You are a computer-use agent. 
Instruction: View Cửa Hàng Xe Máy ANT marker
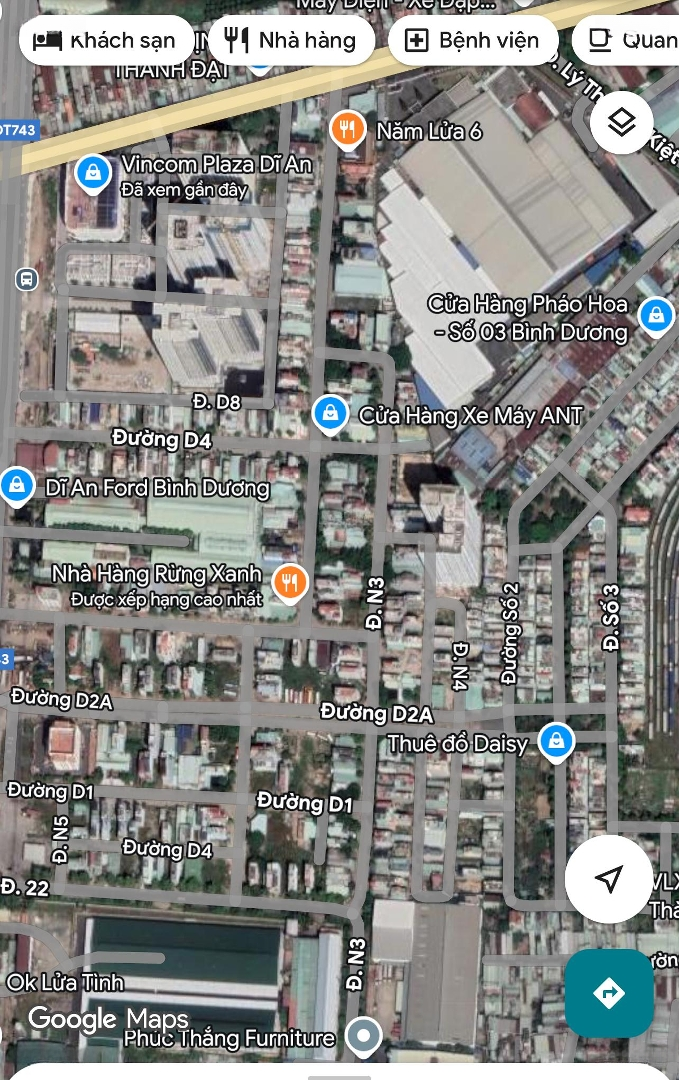330,413
